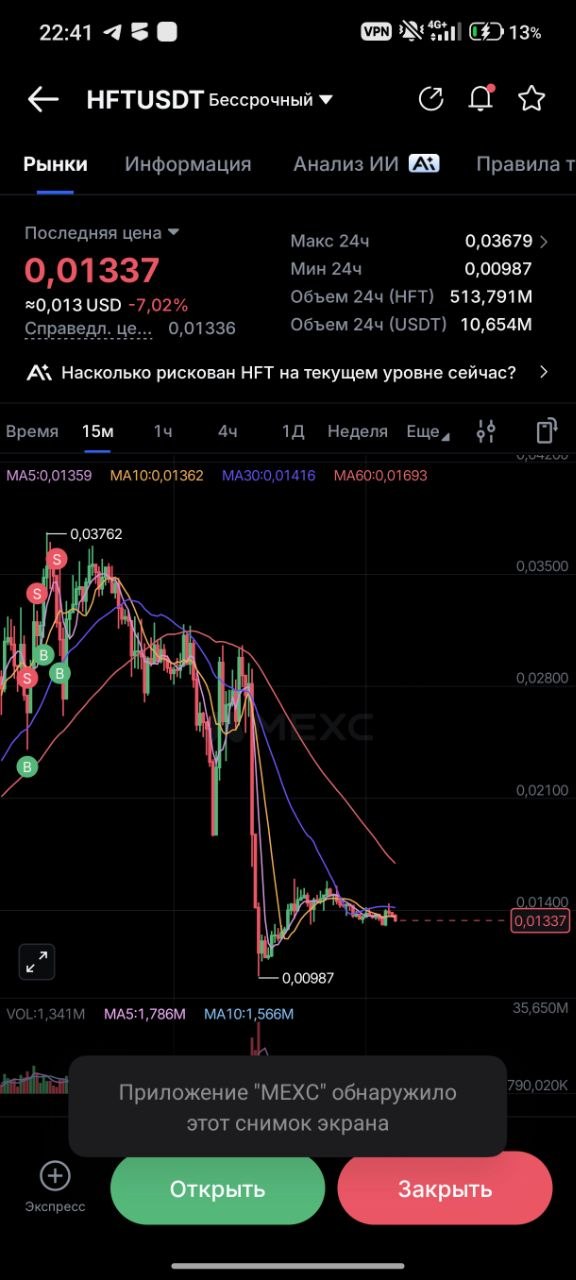
Task: Expand the Еще intervals dropdown
Action: (x=428, y=431)
